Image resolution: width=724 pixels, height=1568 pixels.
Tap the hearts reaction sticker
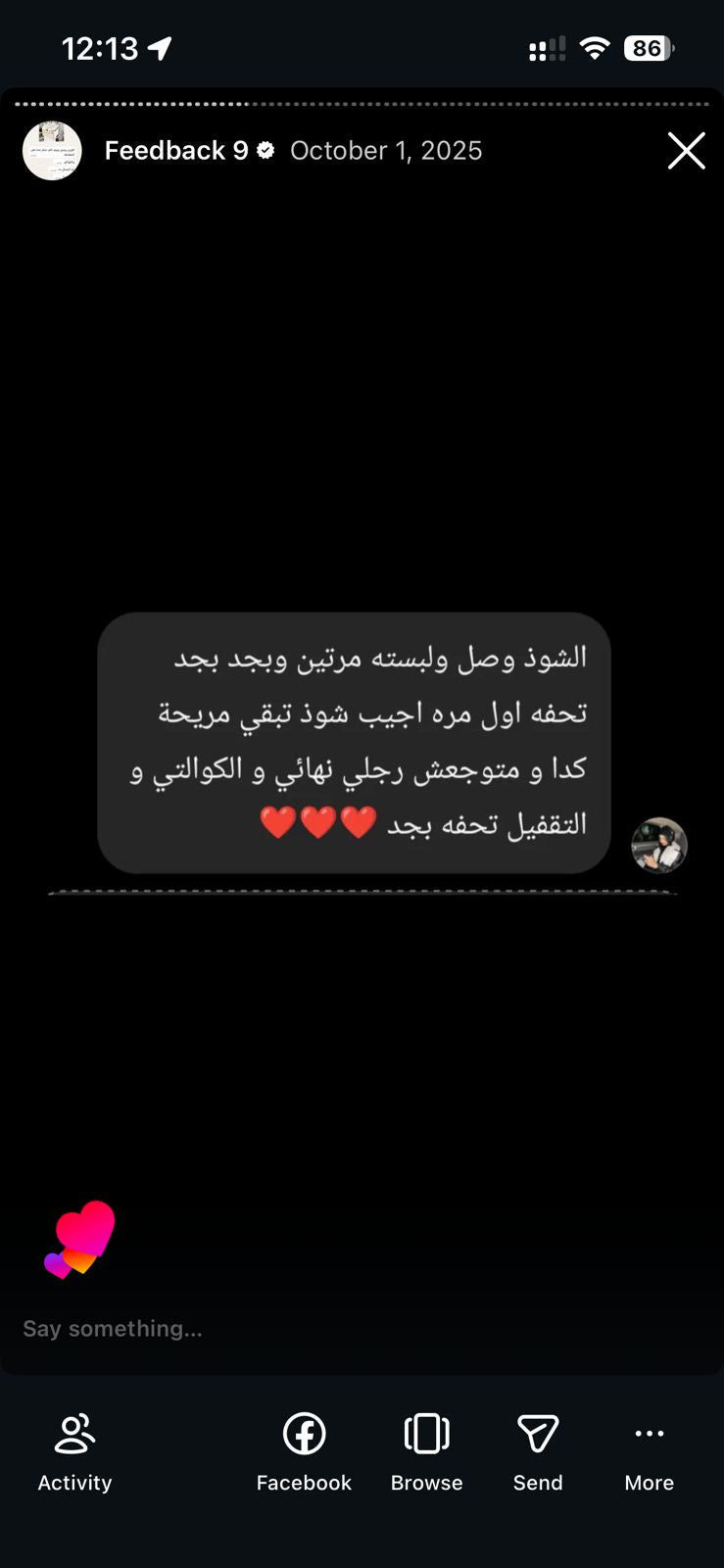(80, 1239)
